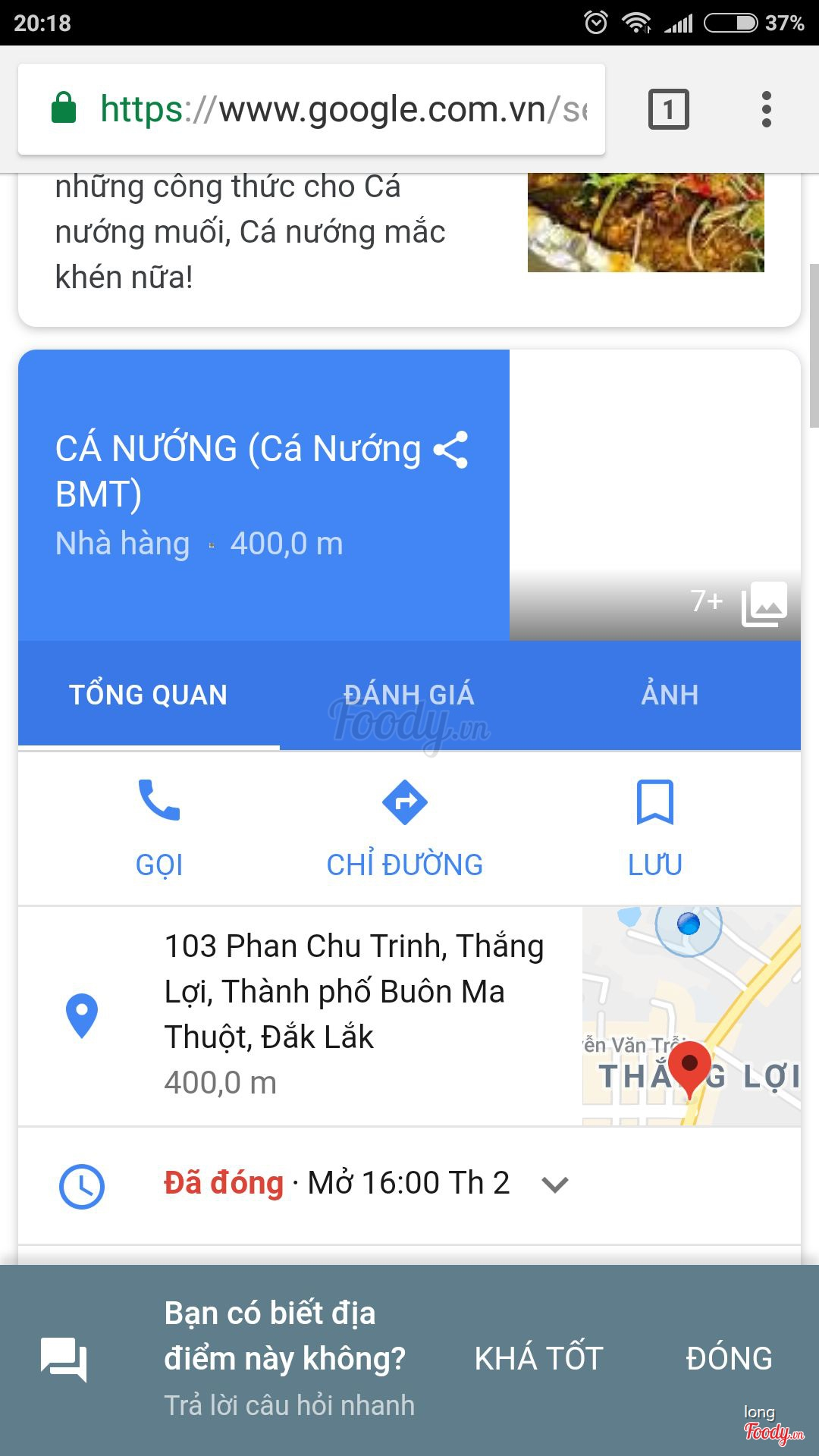Expand the opening hours dropdown
This screenshot has height=1456, width=819.
pos(555,1185)
